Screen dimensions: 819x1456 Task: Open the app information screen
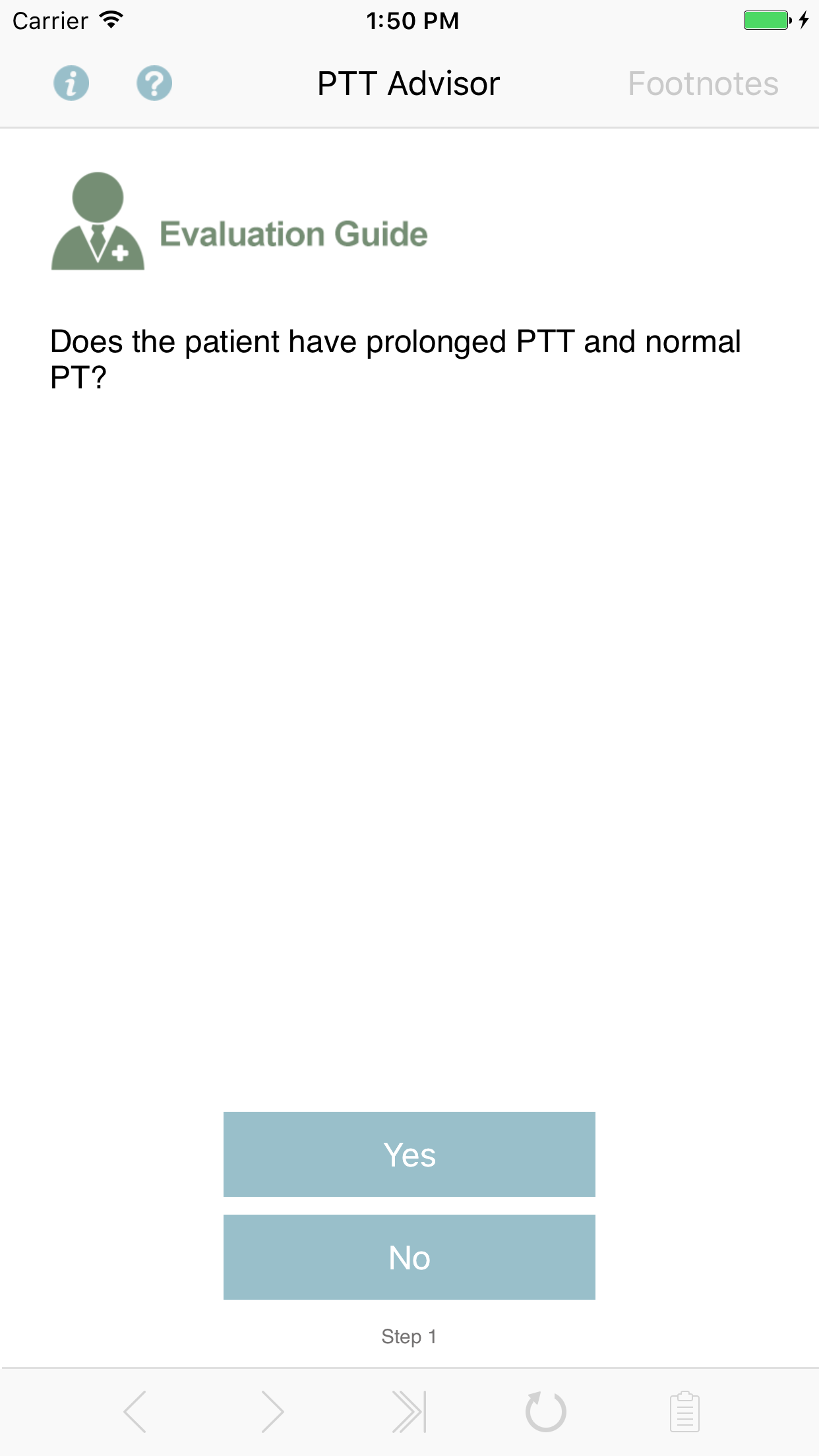pos(71,82)
